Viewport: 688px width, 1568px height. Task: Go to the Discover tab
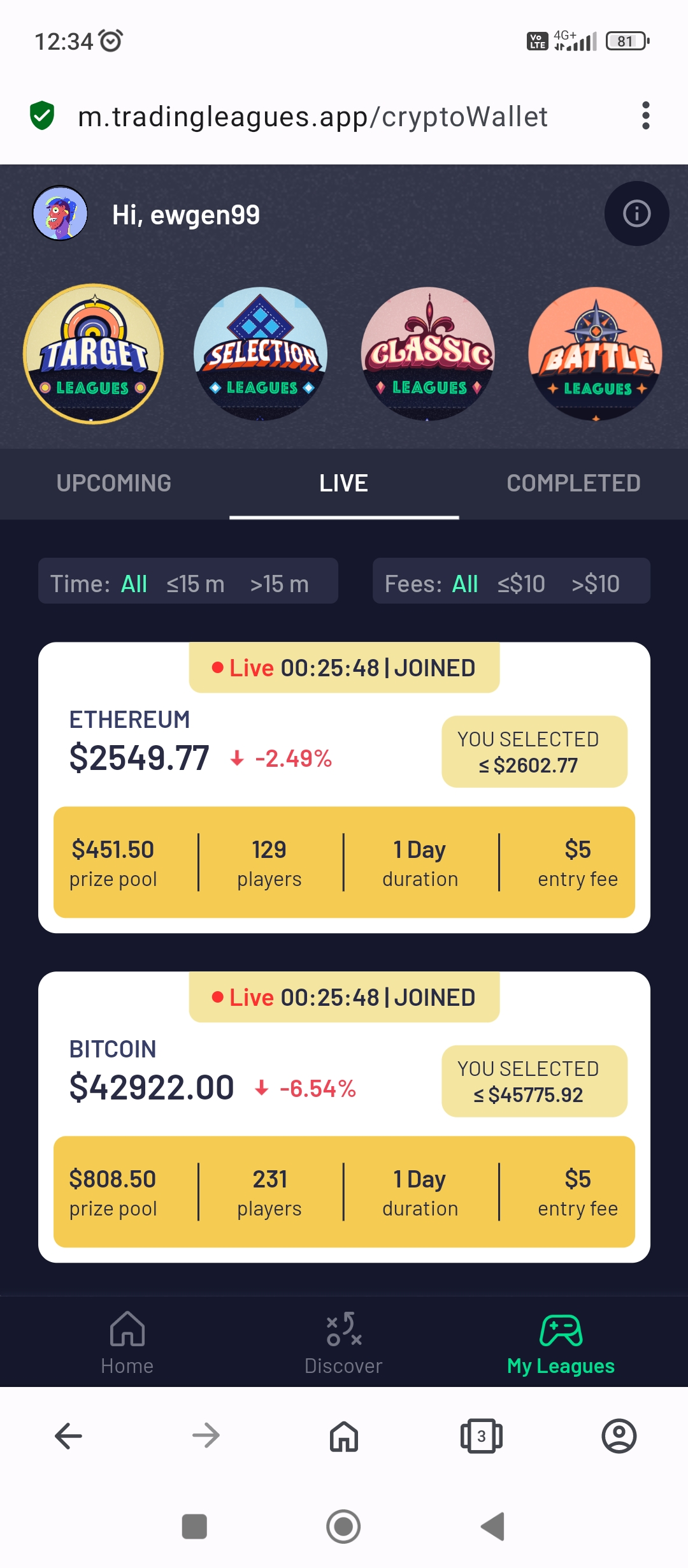pos(343,1342)
